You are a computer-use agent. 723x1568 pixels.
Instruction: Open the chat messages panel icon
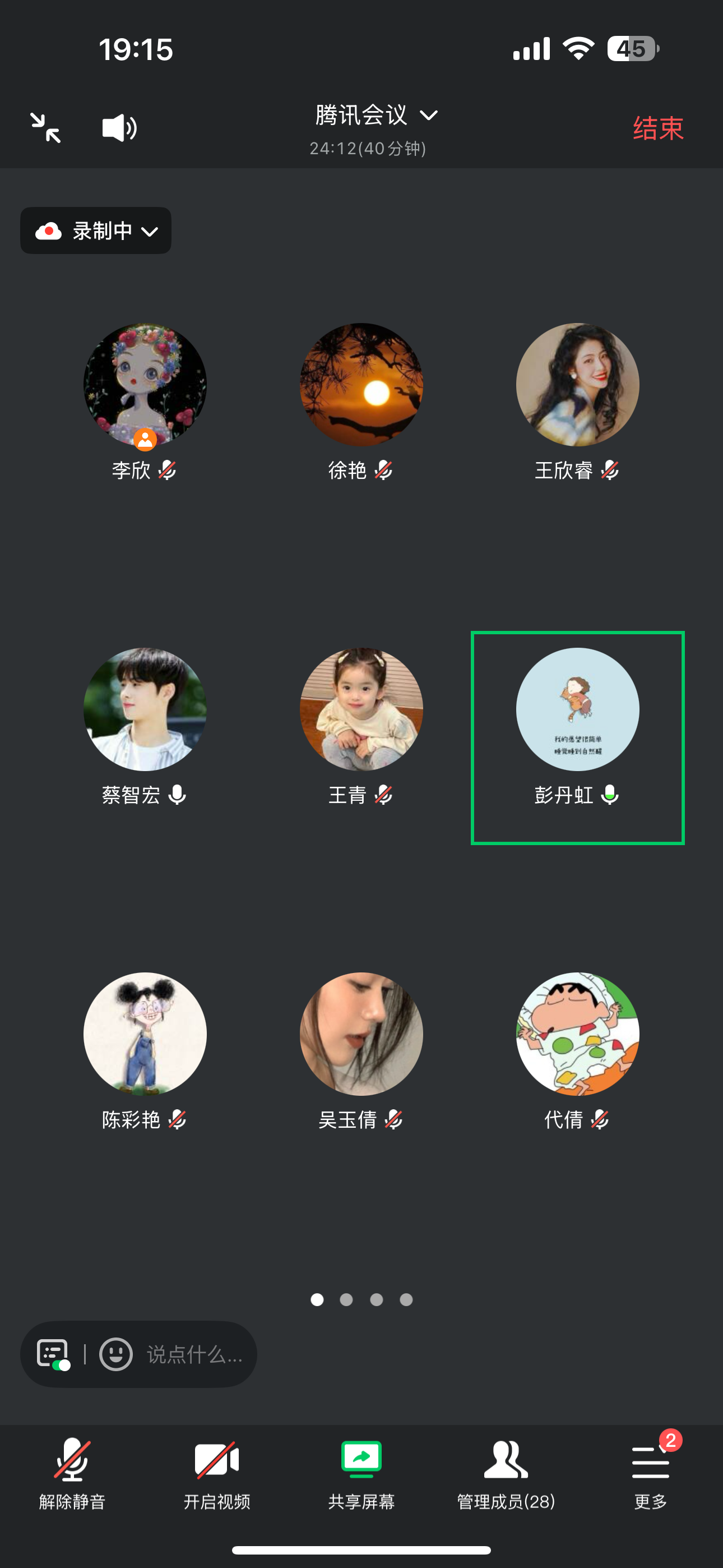[x=52, y=1354]
